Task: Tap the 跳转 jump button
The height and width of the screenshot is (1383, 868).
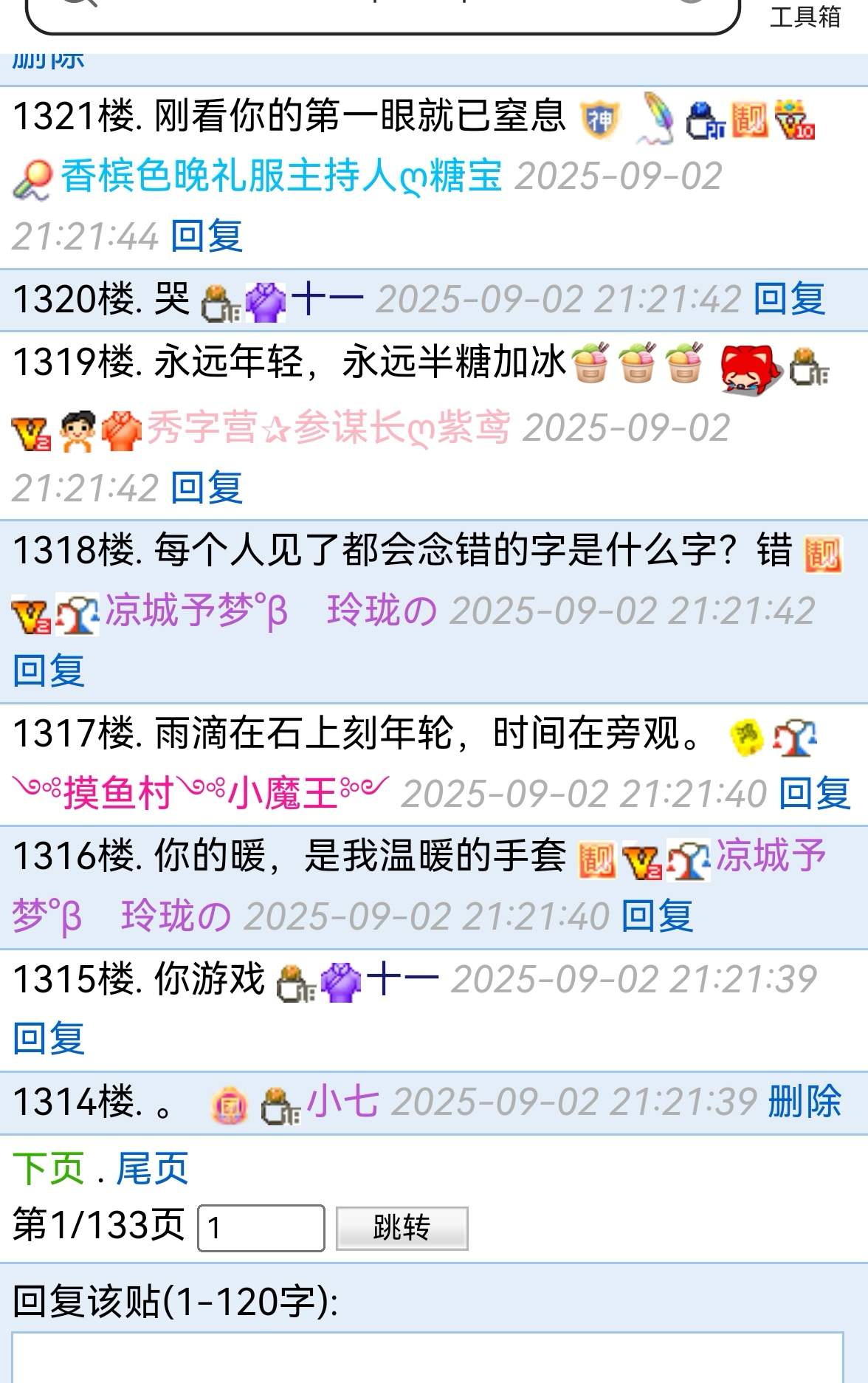Action: 402,1228
